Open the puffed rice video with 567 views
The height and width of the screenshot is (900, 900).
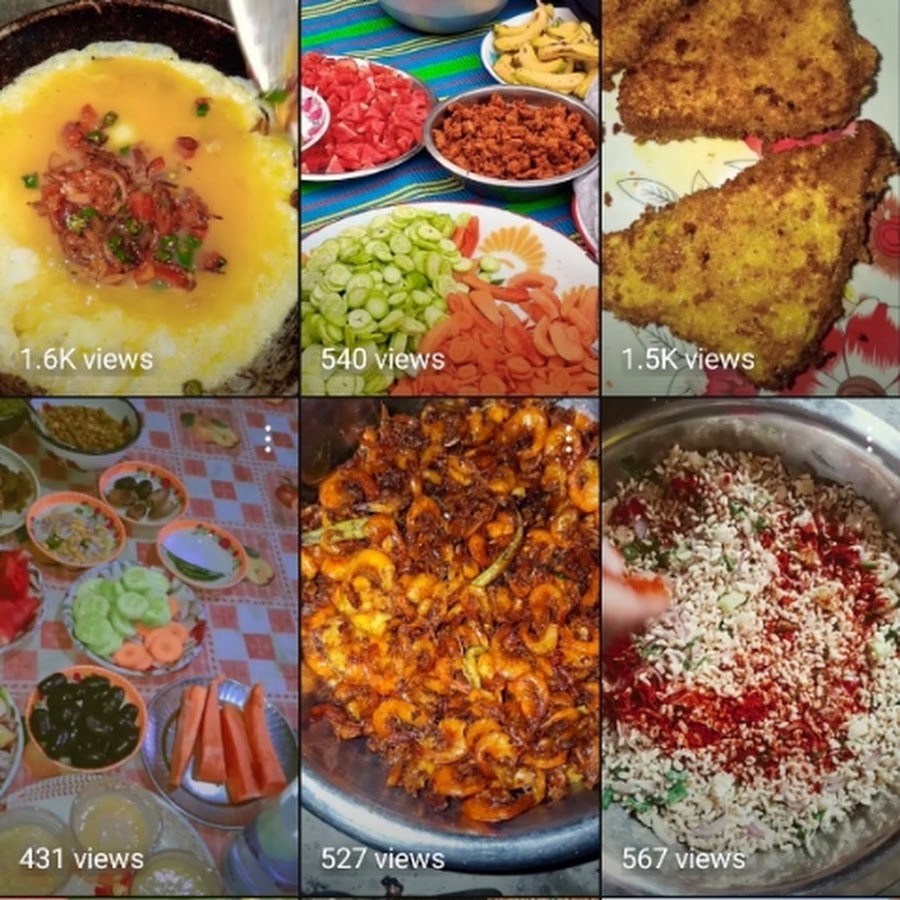pos(750,650)
